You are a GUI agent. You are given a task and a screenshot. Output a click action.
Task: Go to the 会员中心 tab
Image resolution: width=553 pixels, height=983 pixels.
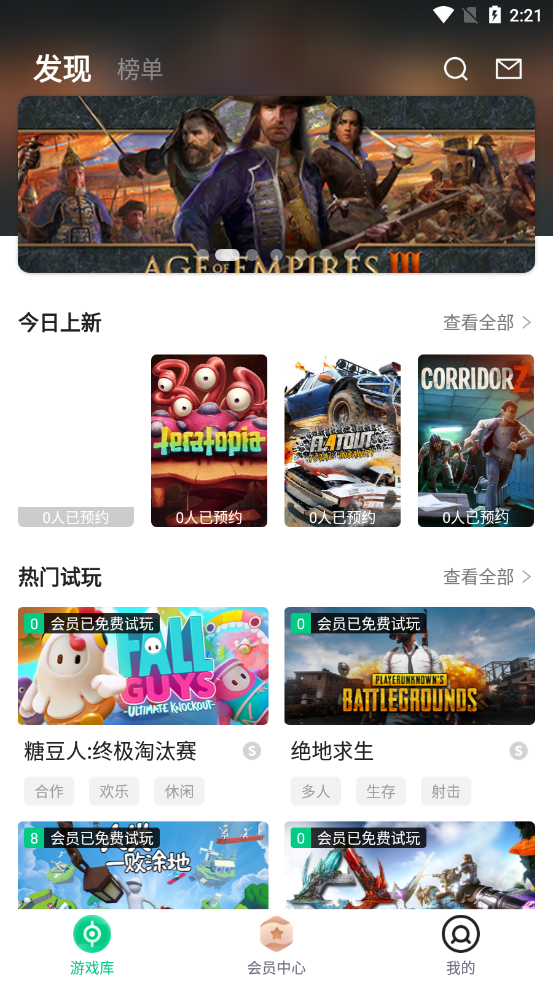pyautogui.click(x=276, y=945)
